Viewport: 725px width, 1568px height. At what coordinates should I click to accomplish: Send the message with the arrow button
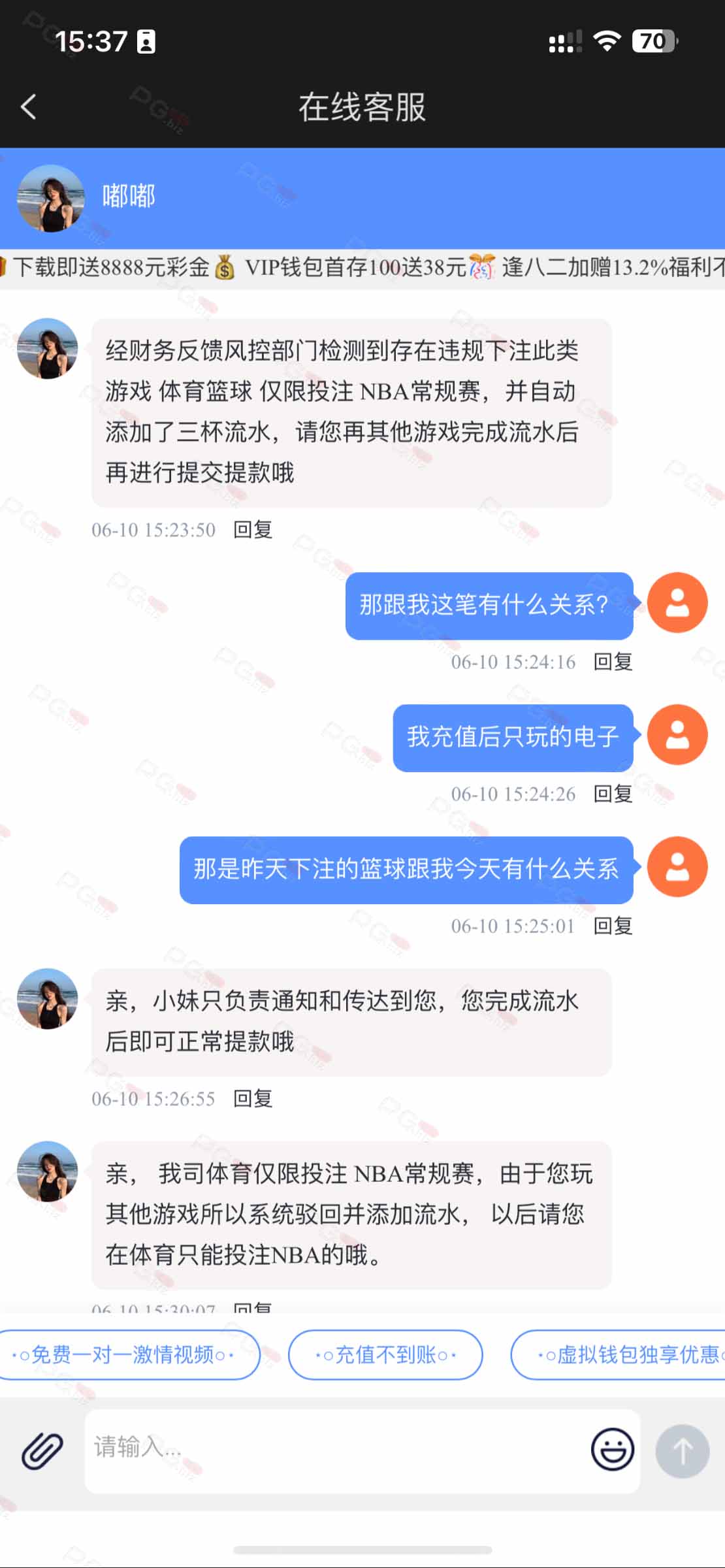tap(683, 1451)
